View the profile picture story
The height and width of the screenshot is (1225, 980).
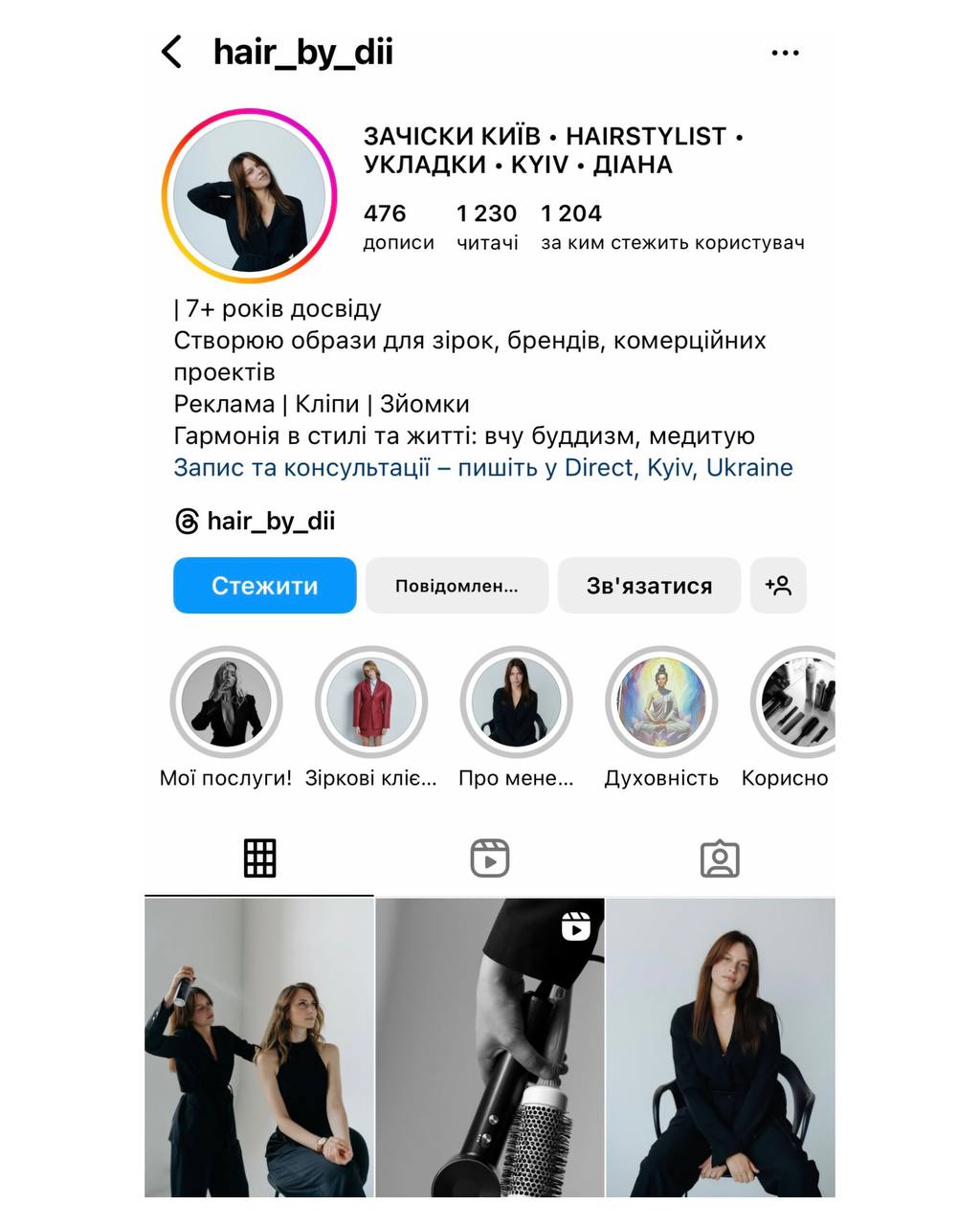coord(249,196)
